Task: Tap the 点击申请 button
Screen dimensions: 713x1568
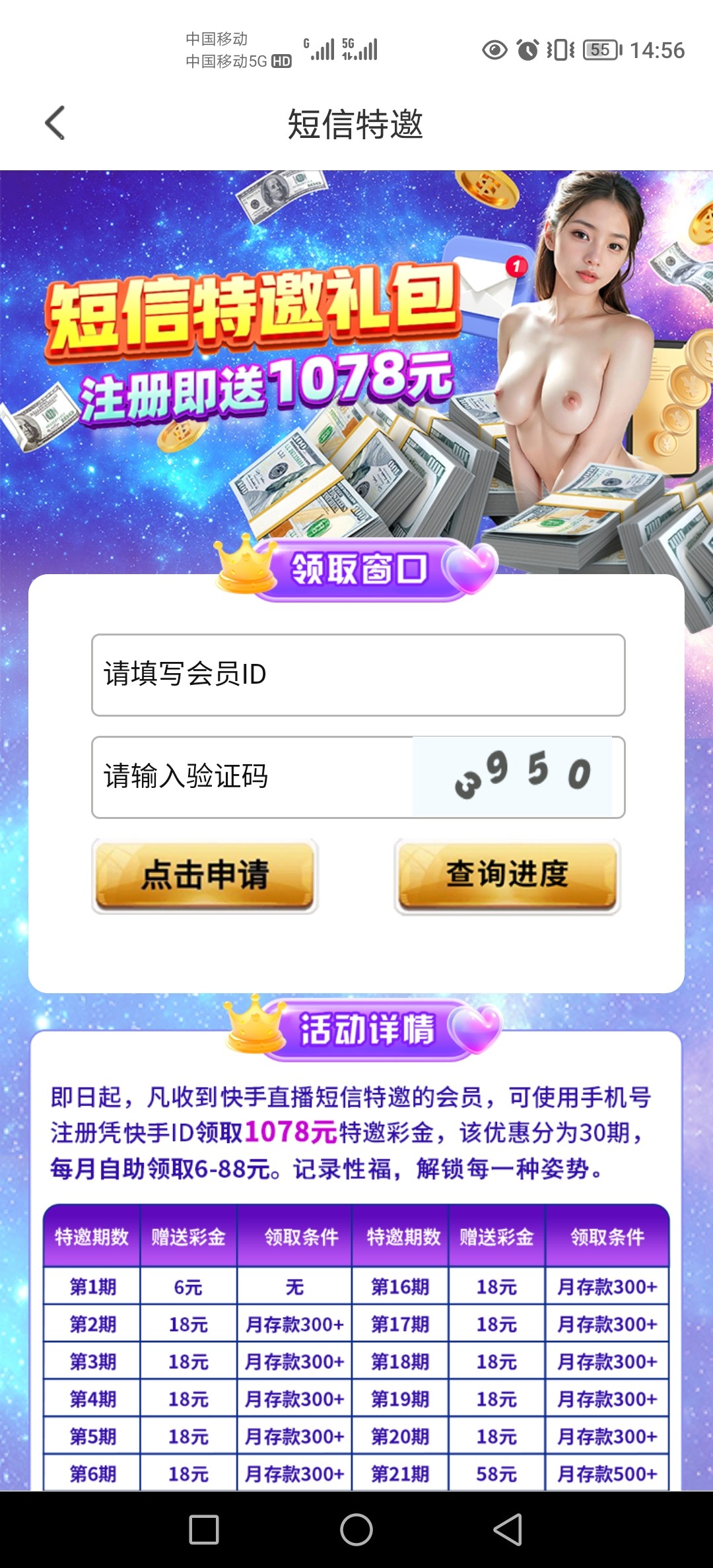Action: click(205, 875)
